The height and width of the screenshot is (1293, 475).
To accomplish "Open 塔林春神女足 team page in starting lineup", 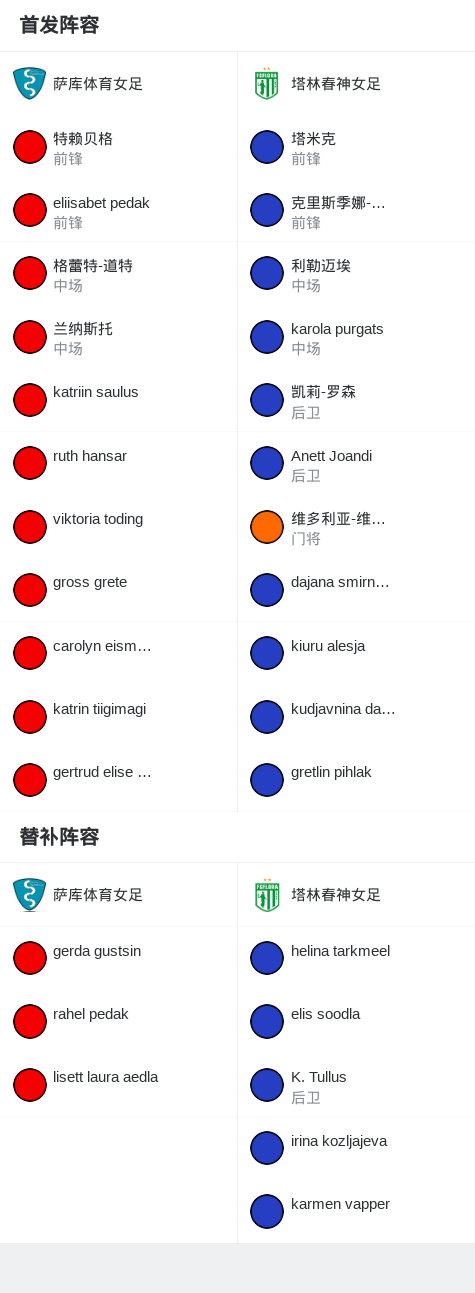I will 356,84.
